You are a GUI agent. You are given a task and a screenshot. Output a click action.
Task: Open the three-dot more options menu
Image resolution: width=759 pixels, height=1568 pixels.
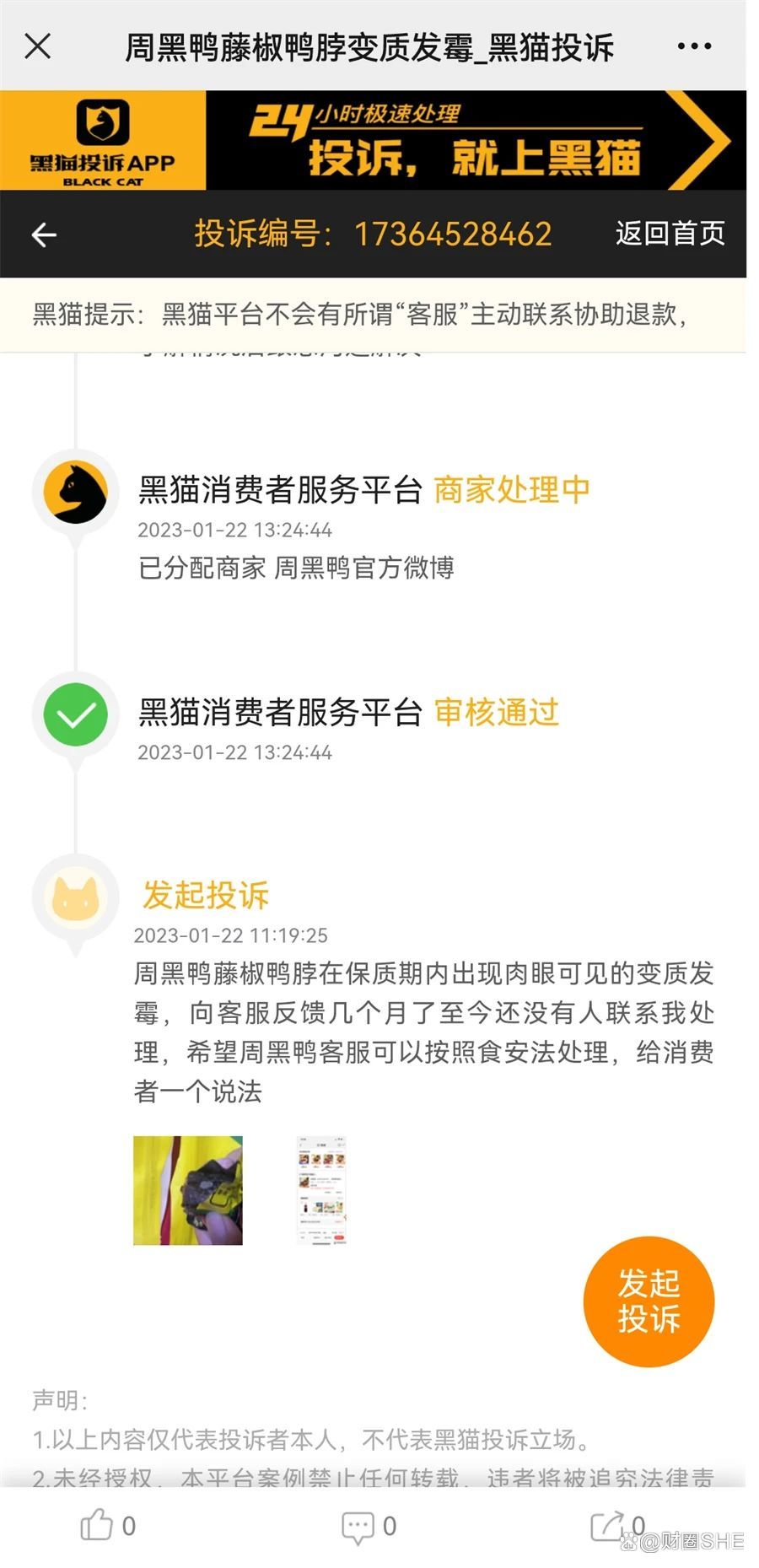point(693,47)
